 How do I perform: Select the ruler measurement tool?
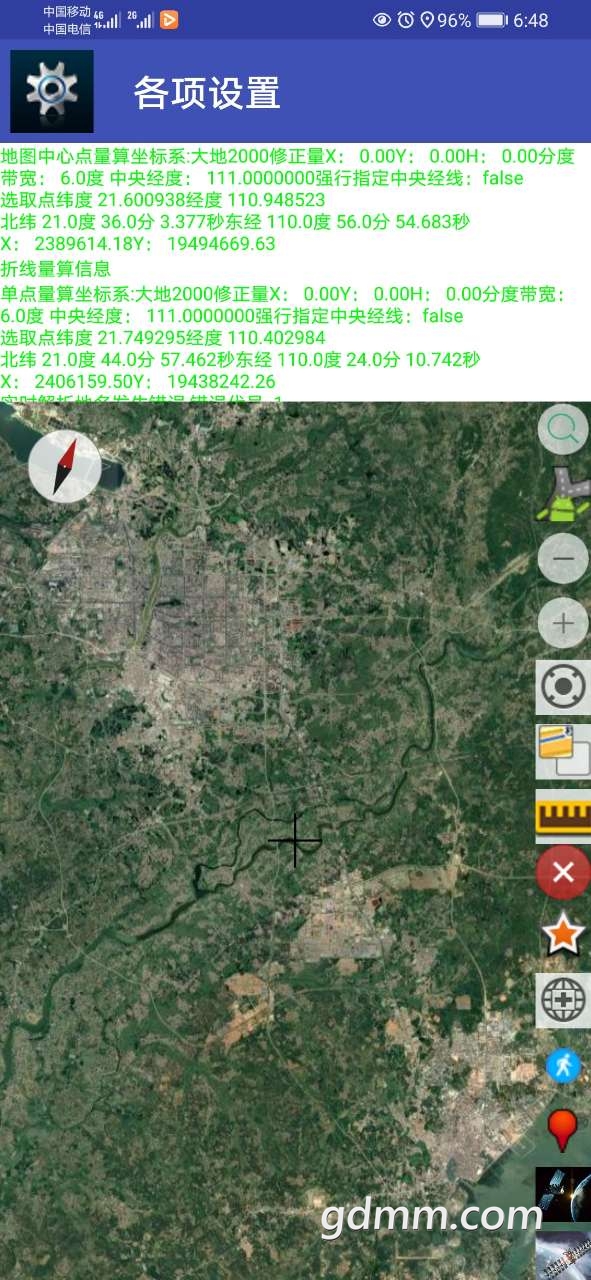click(563, 816)
